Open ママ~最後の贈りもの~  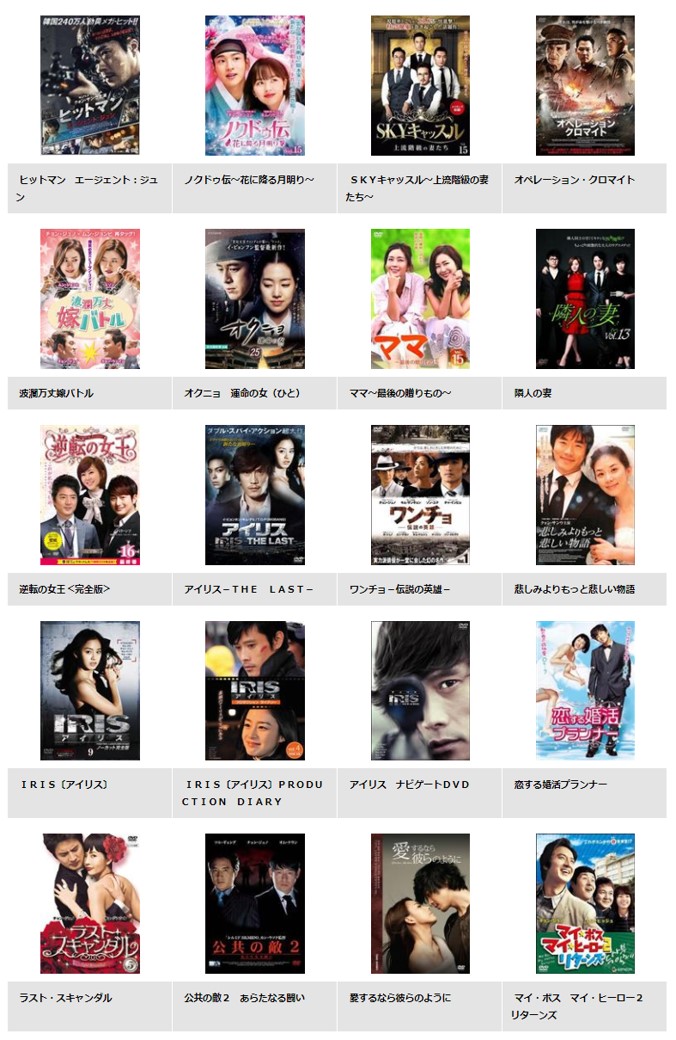coord(419,298)
